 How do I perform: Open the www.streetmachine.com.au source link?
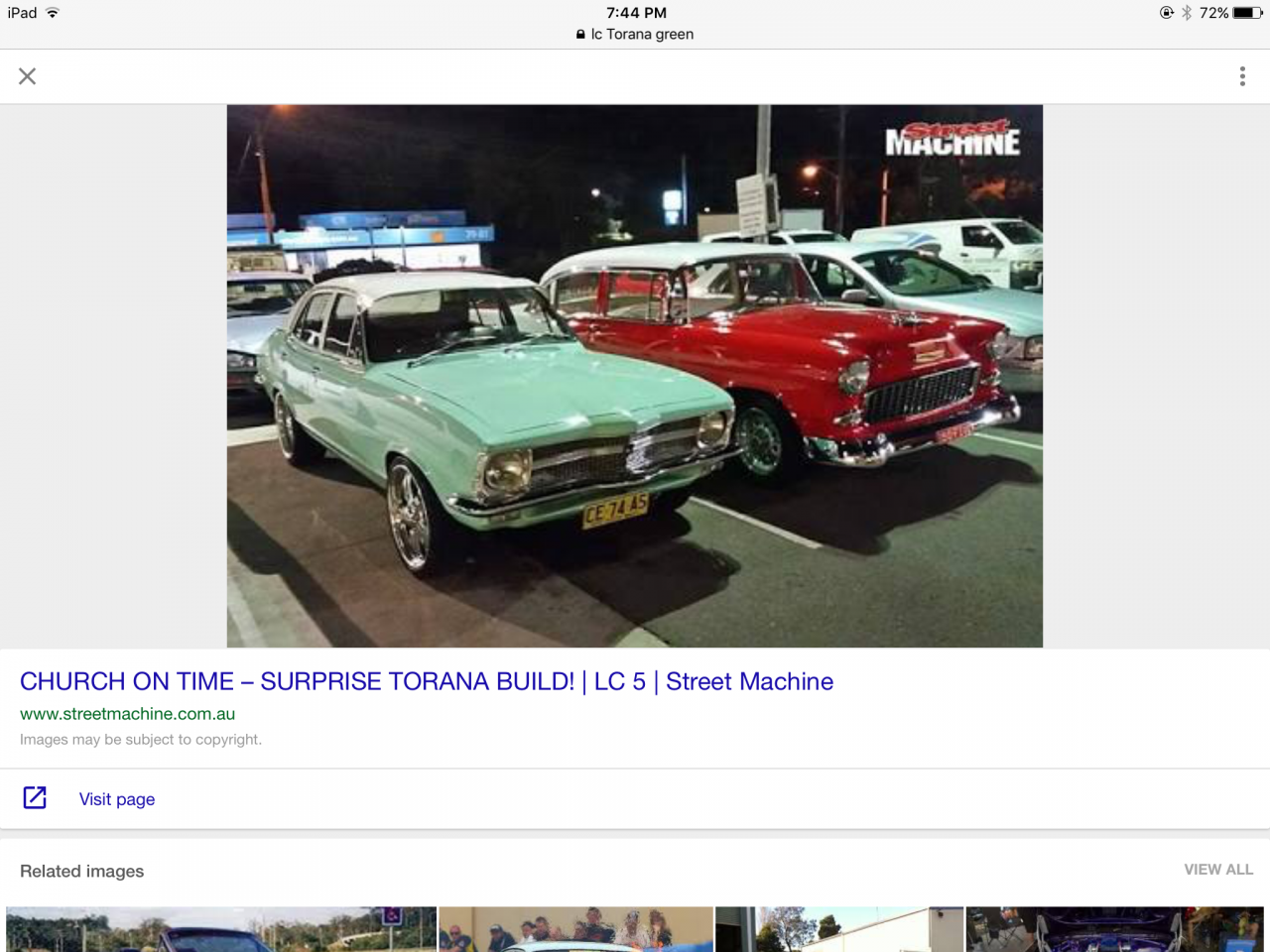point(128,714)
